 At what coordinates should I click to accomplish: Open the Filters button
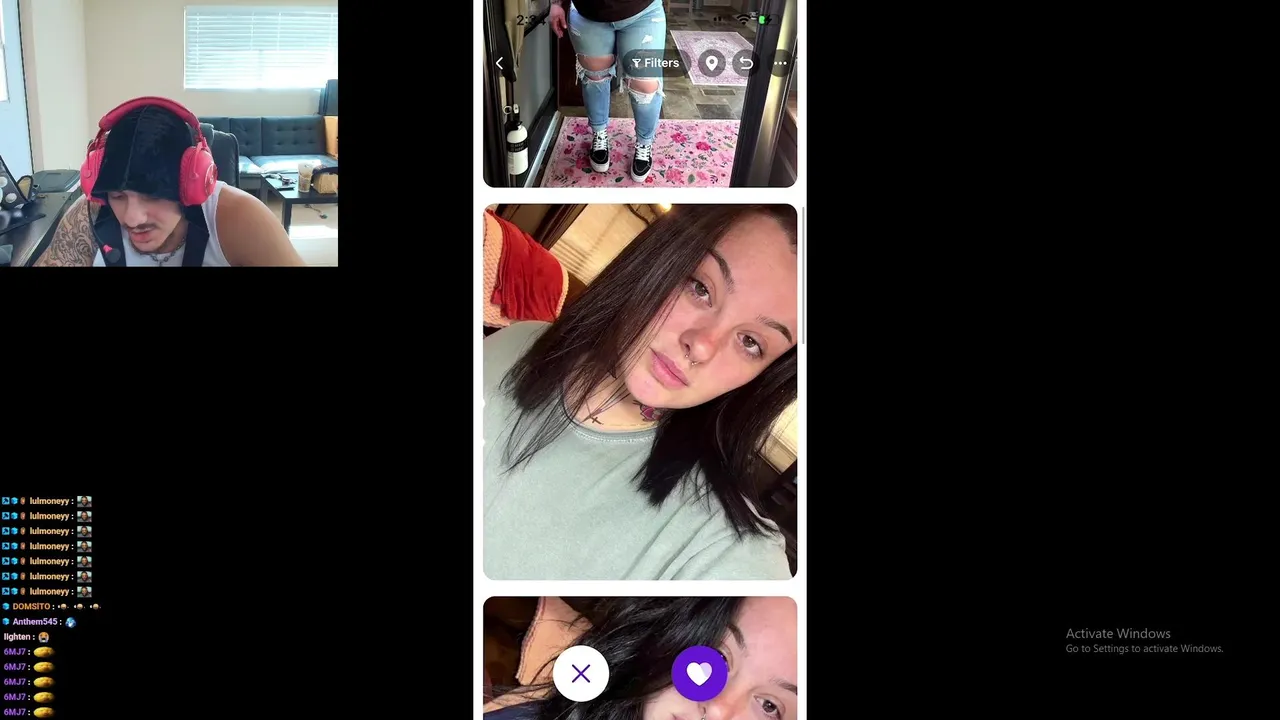pyautogui.click(x=656, y=63)
